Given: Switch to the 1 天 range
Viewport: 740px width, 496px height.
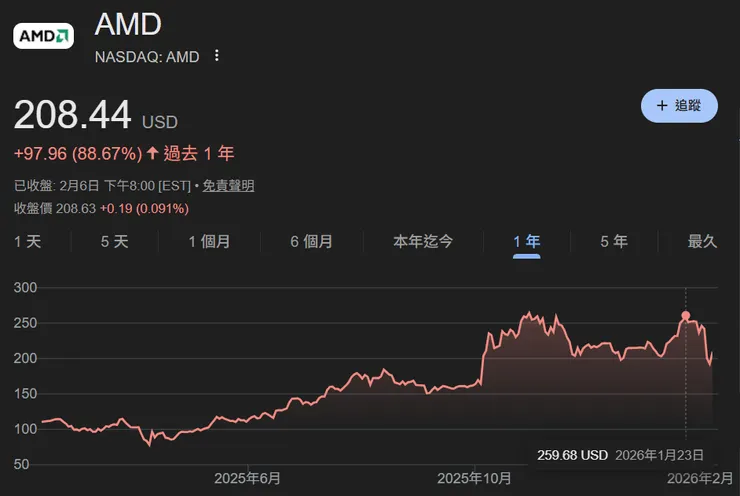Looking at the screenshot, I should [x=28, y=242].
